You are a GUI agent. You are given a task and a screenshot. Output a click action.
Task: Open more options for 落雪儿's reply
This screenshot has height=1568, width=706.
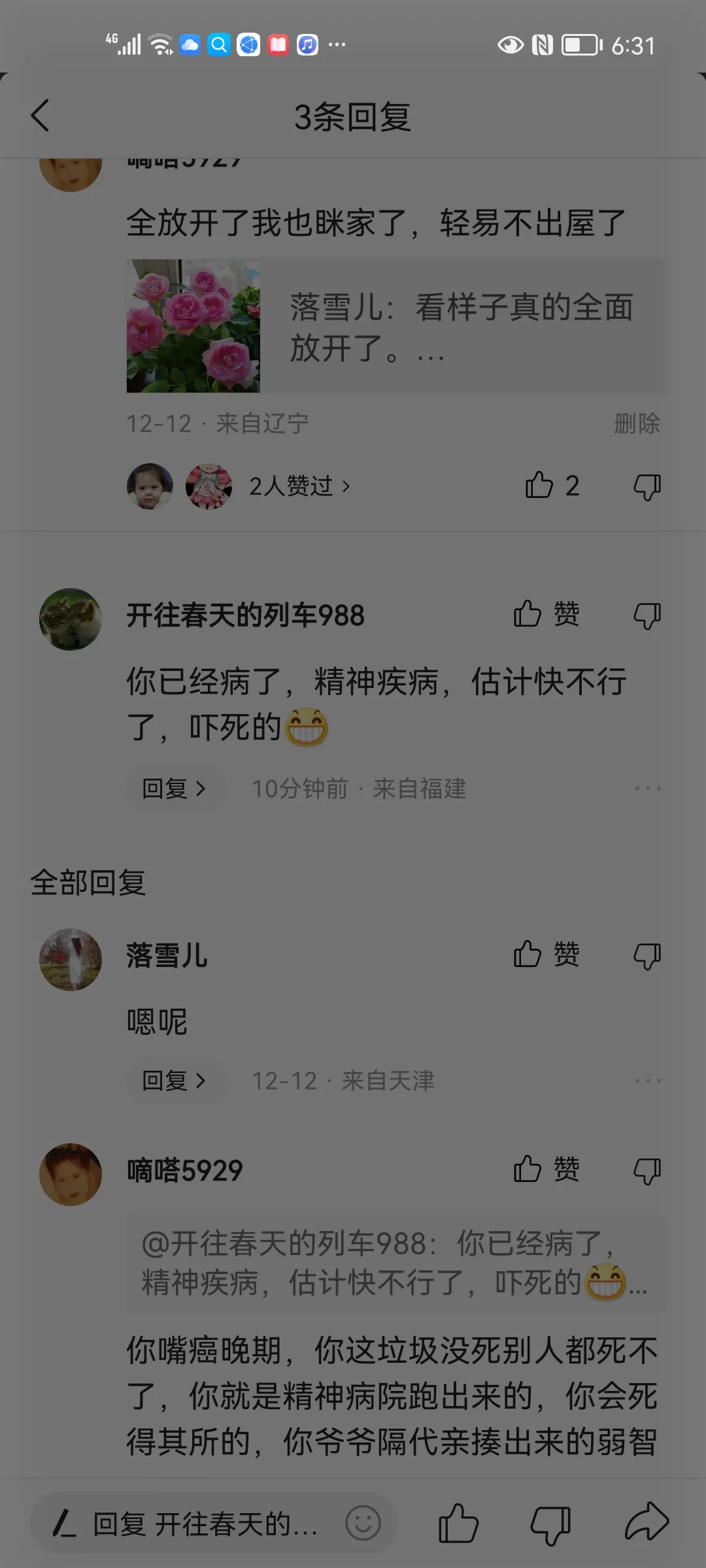click(647, 1081)
